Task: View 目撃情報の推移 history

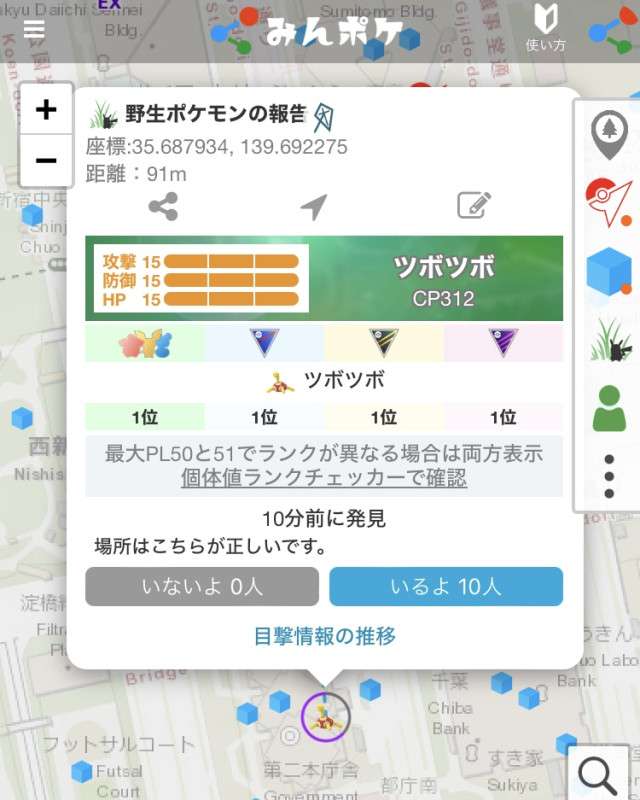Action: [325, 635]
